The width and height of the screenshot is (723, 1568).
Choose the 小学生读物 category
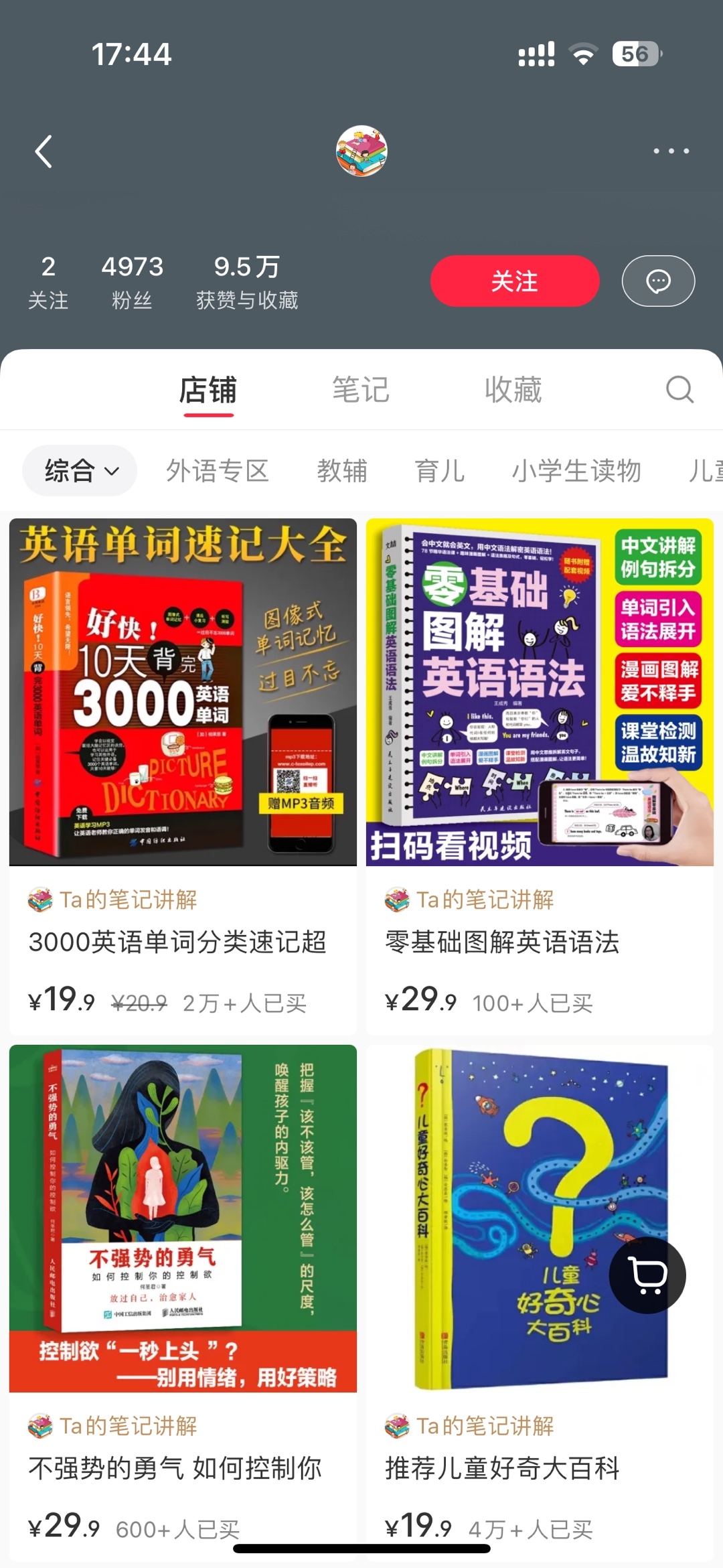pos(576,471)
